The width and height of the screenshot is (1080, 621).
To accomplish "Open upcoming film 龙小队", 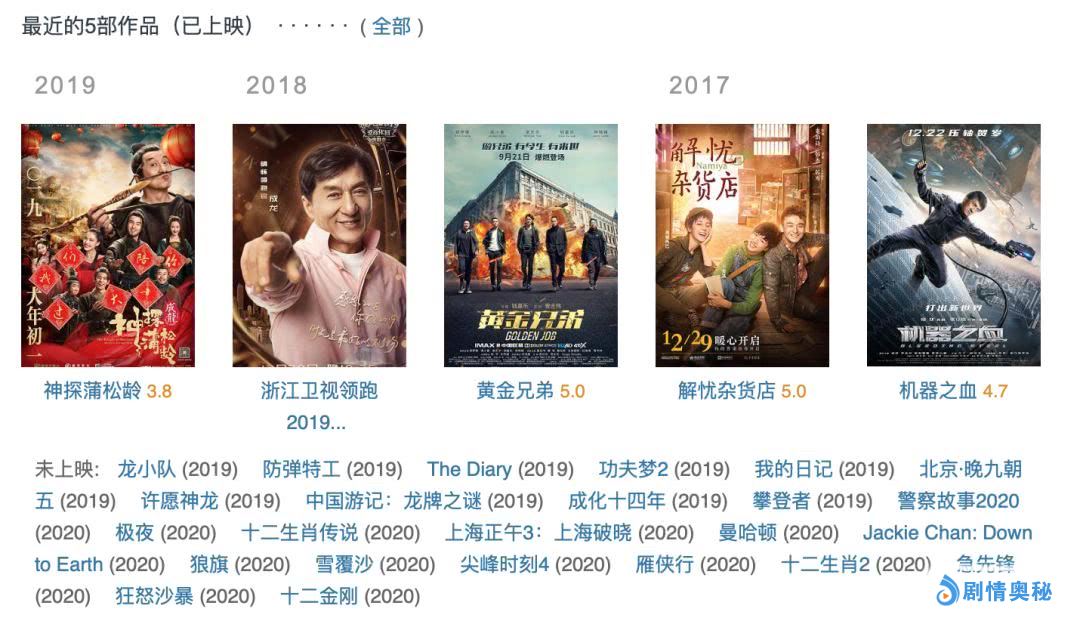I will pyautogui.click(x=147, y=469).
